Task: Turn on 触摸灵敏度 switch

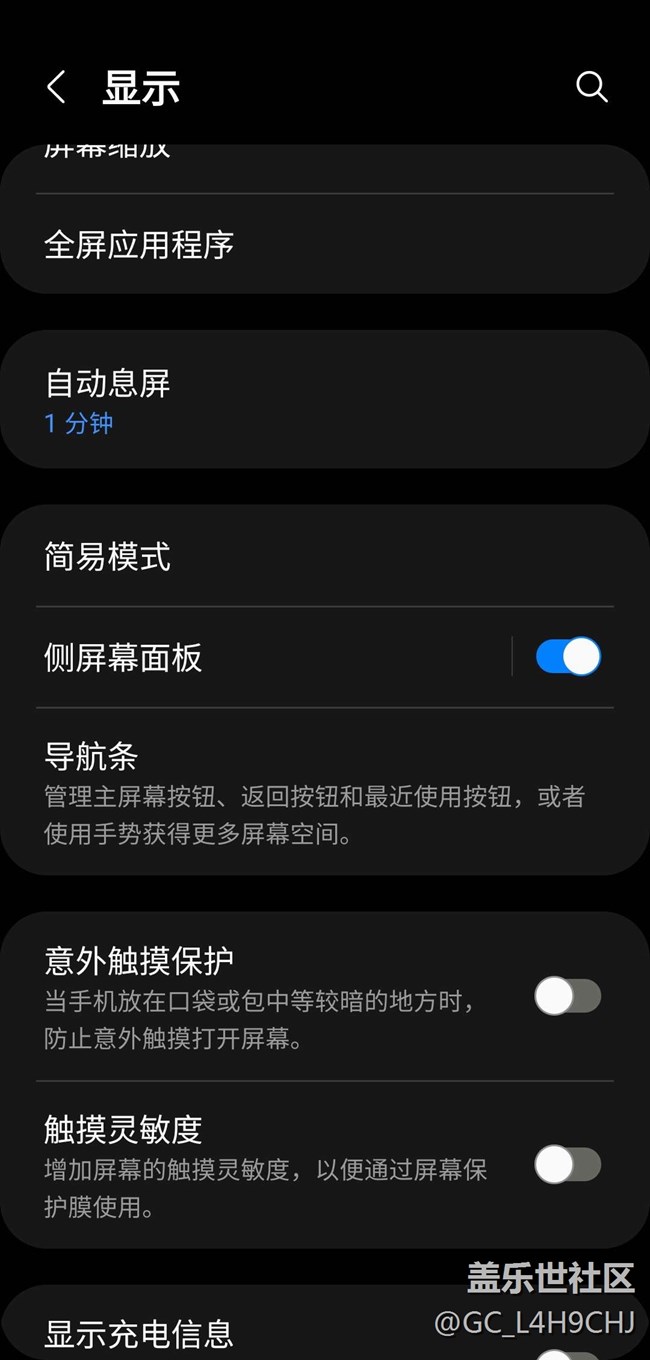Action: click(568, 1164)
